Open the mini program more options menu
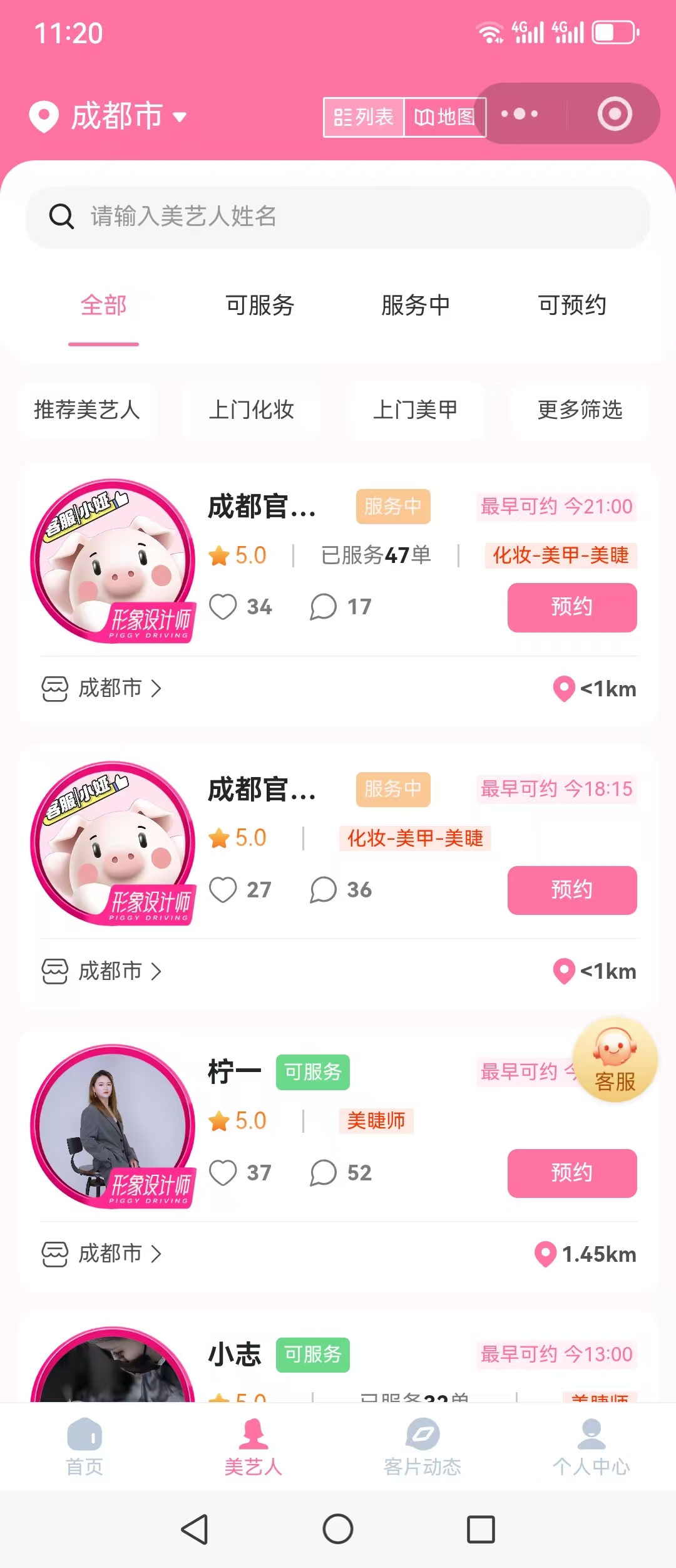This screenshot has width=676, height=1568. [x=520, y=114]
